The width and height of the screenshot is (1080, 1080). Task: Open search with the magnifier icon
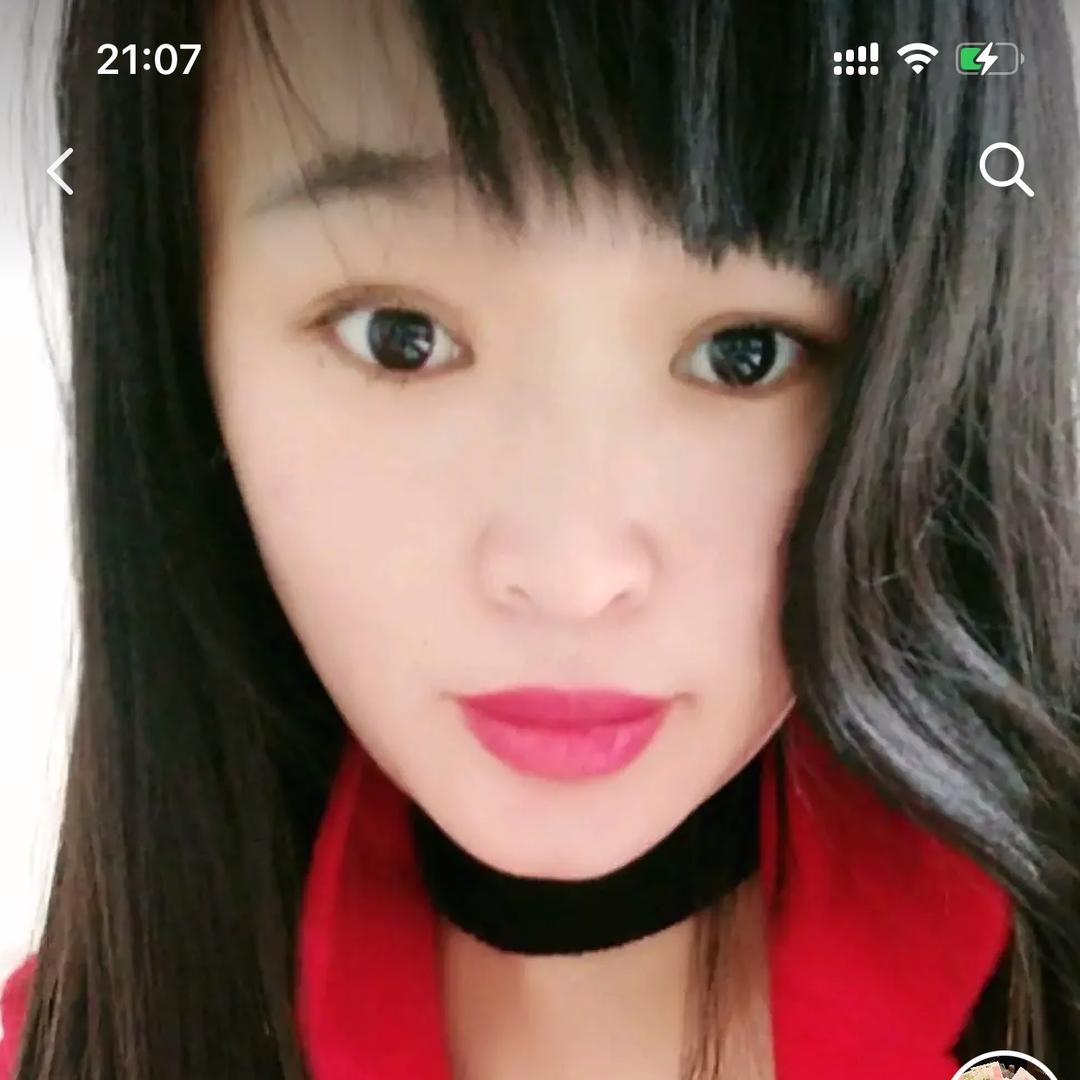pos(1005,170)
